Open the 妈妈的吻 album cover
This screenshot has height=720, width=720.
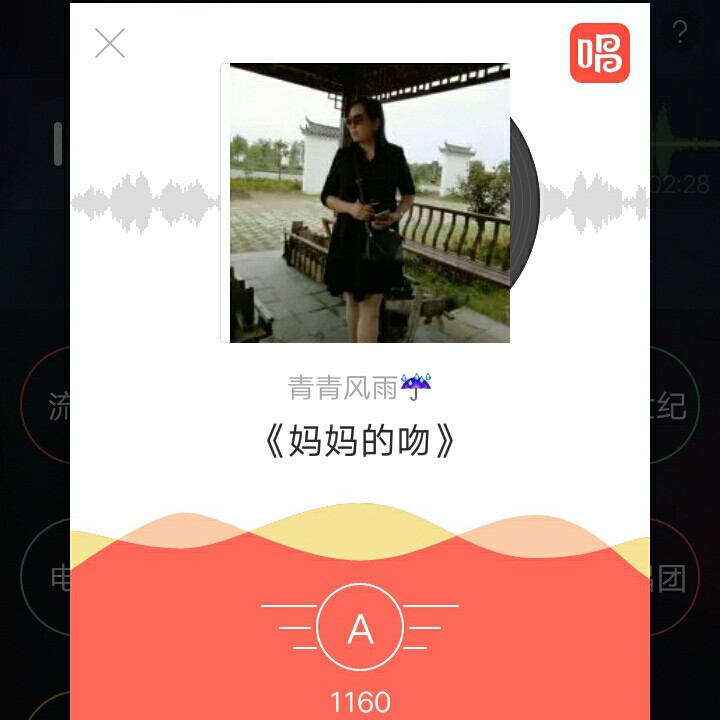coord(368,203)
